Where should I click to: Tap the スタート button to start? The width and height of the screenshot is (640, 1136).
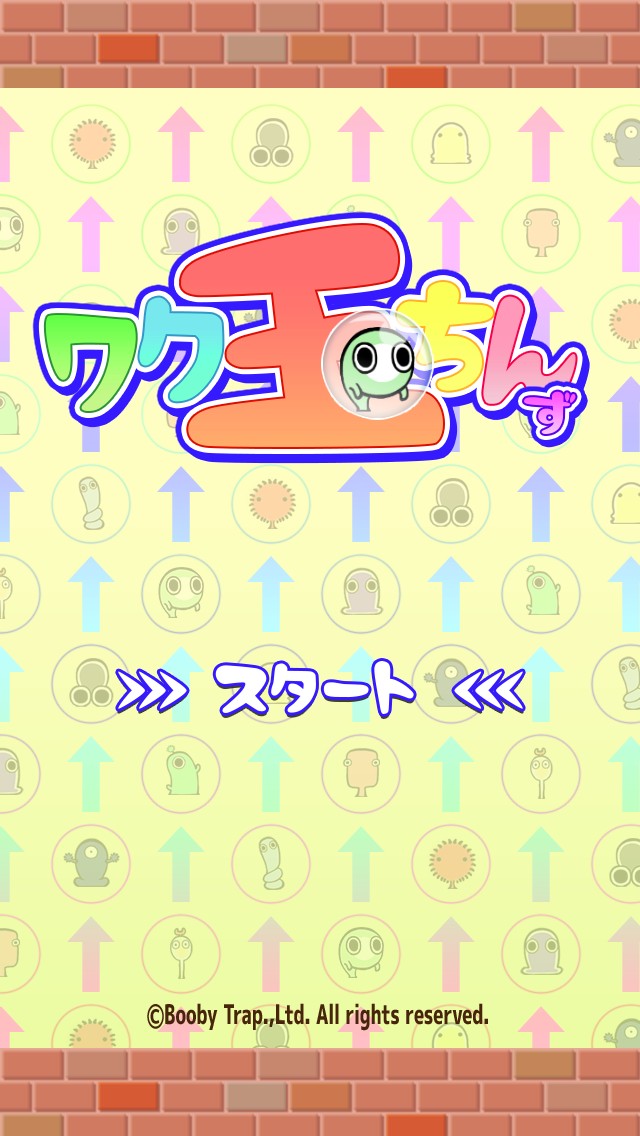(x=318, y=689)
